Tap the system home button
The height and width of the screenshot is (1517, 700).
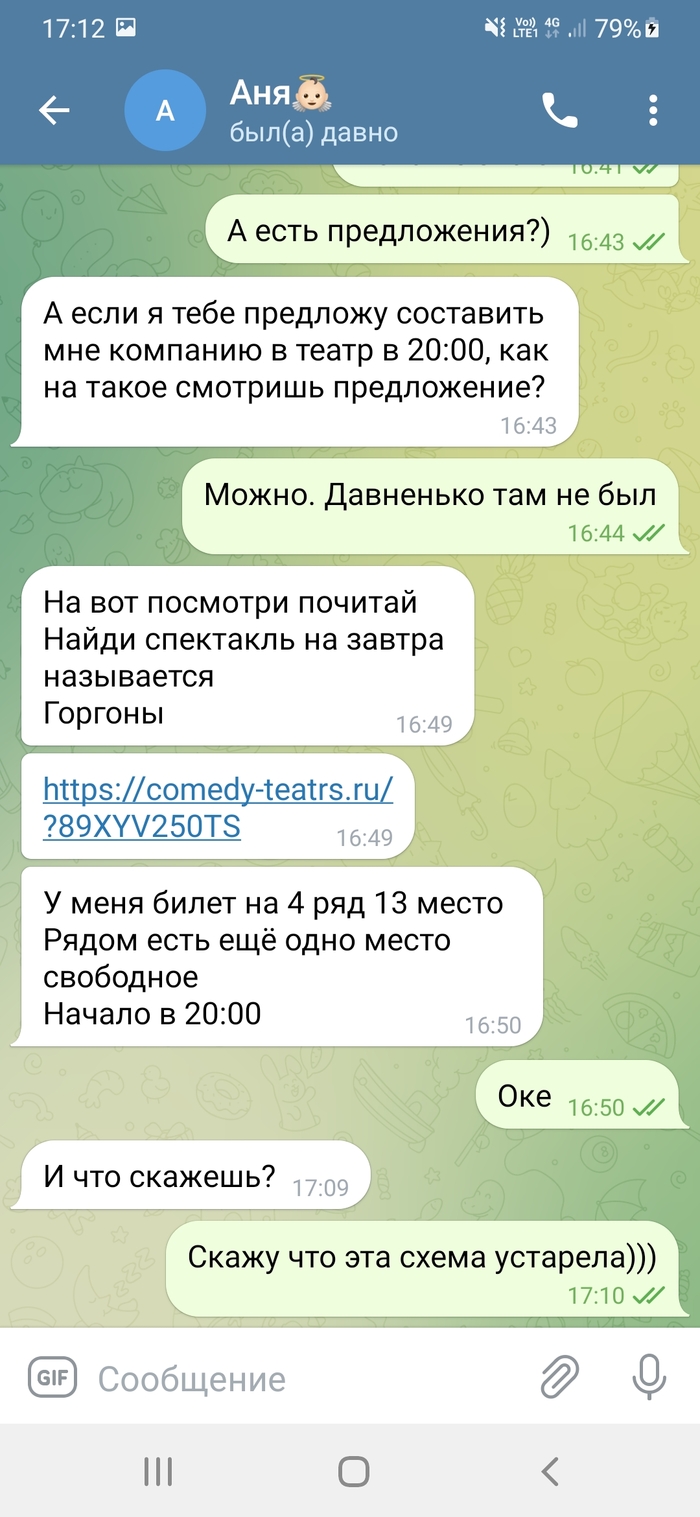tap(354, 1471)
